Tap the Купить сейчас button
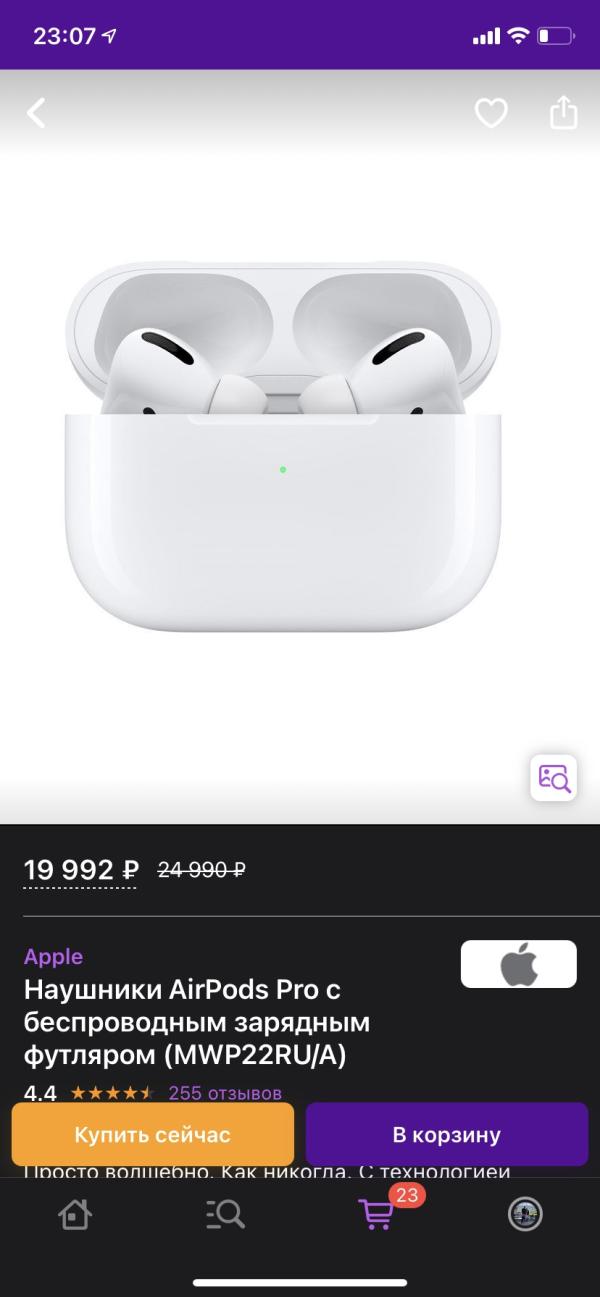 [152, 1135]
